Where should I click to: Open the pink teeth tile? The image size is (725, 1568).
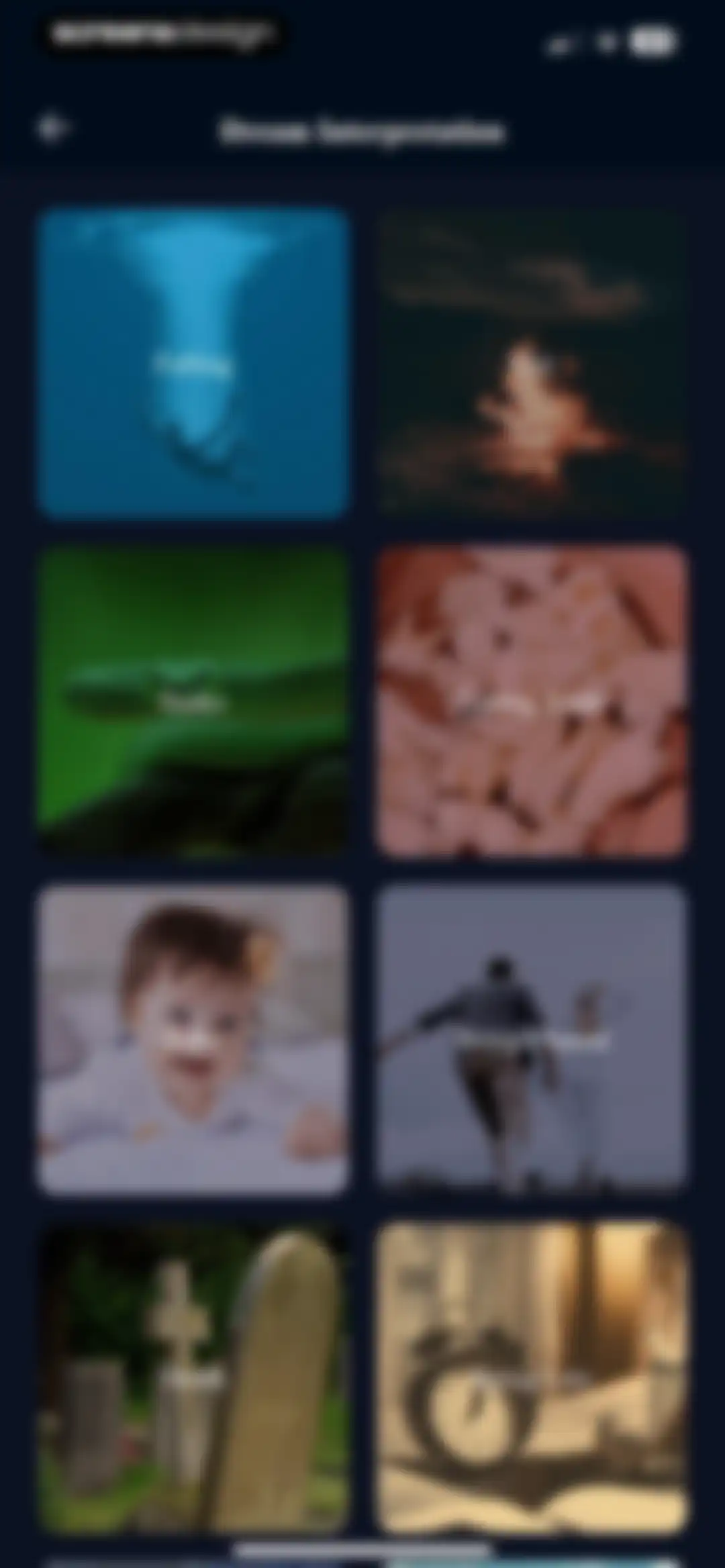tap(532, 701)
